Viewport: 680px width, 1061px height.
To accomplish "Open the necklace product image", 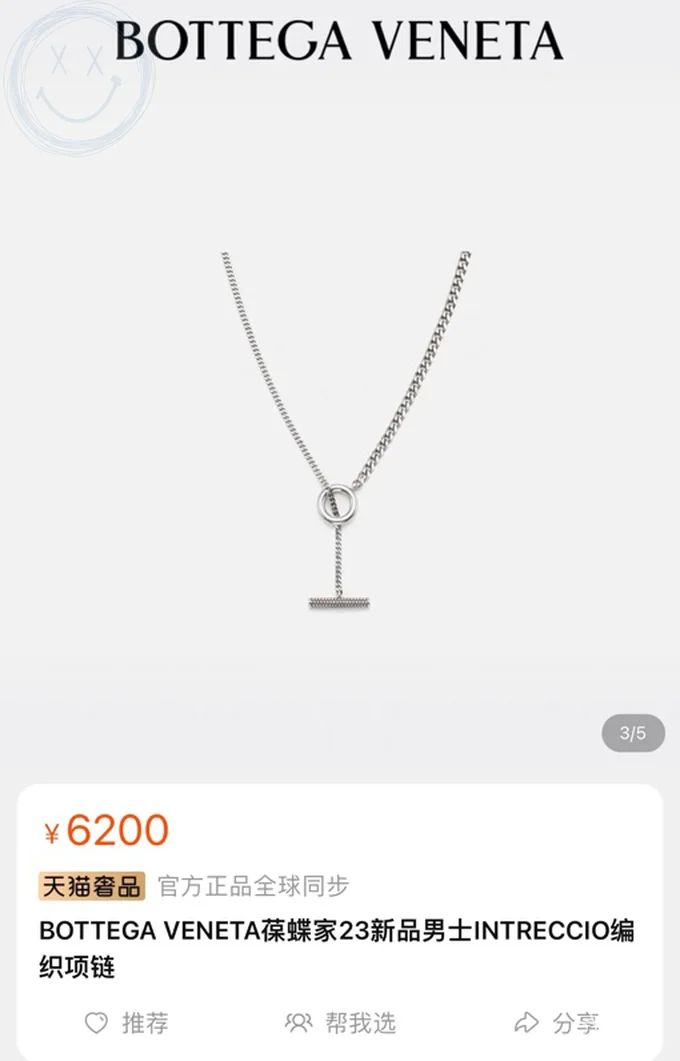I will [343, 430].
